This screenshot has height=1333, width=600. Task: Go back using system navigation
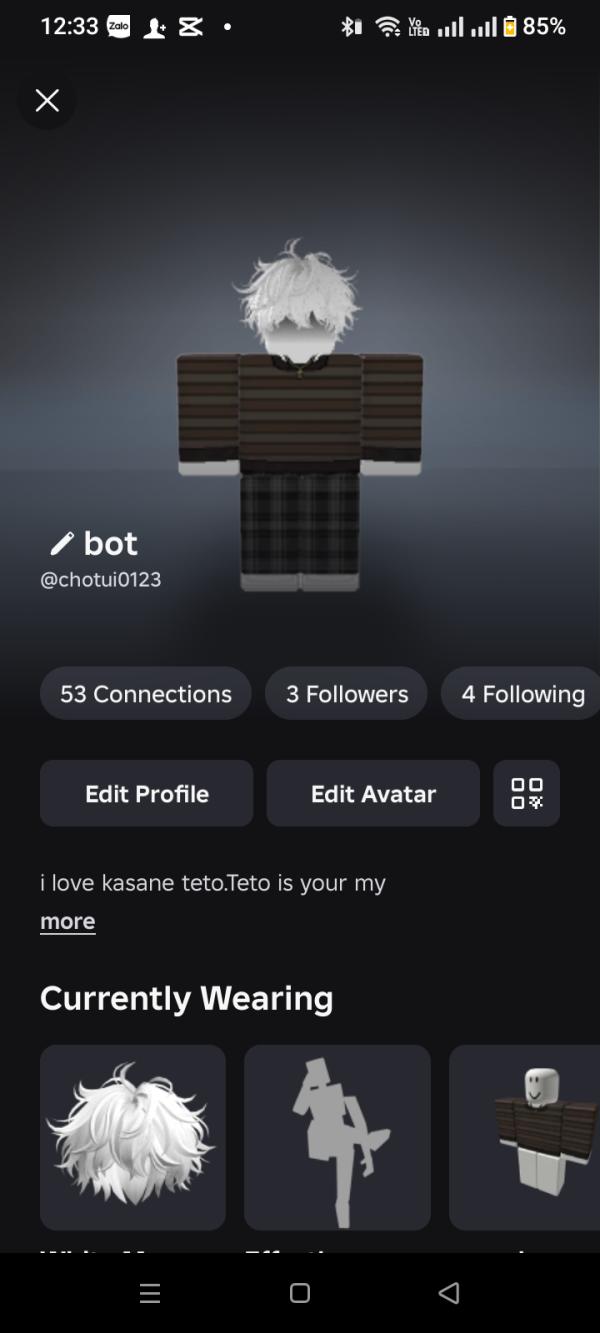coord(449,1293)
